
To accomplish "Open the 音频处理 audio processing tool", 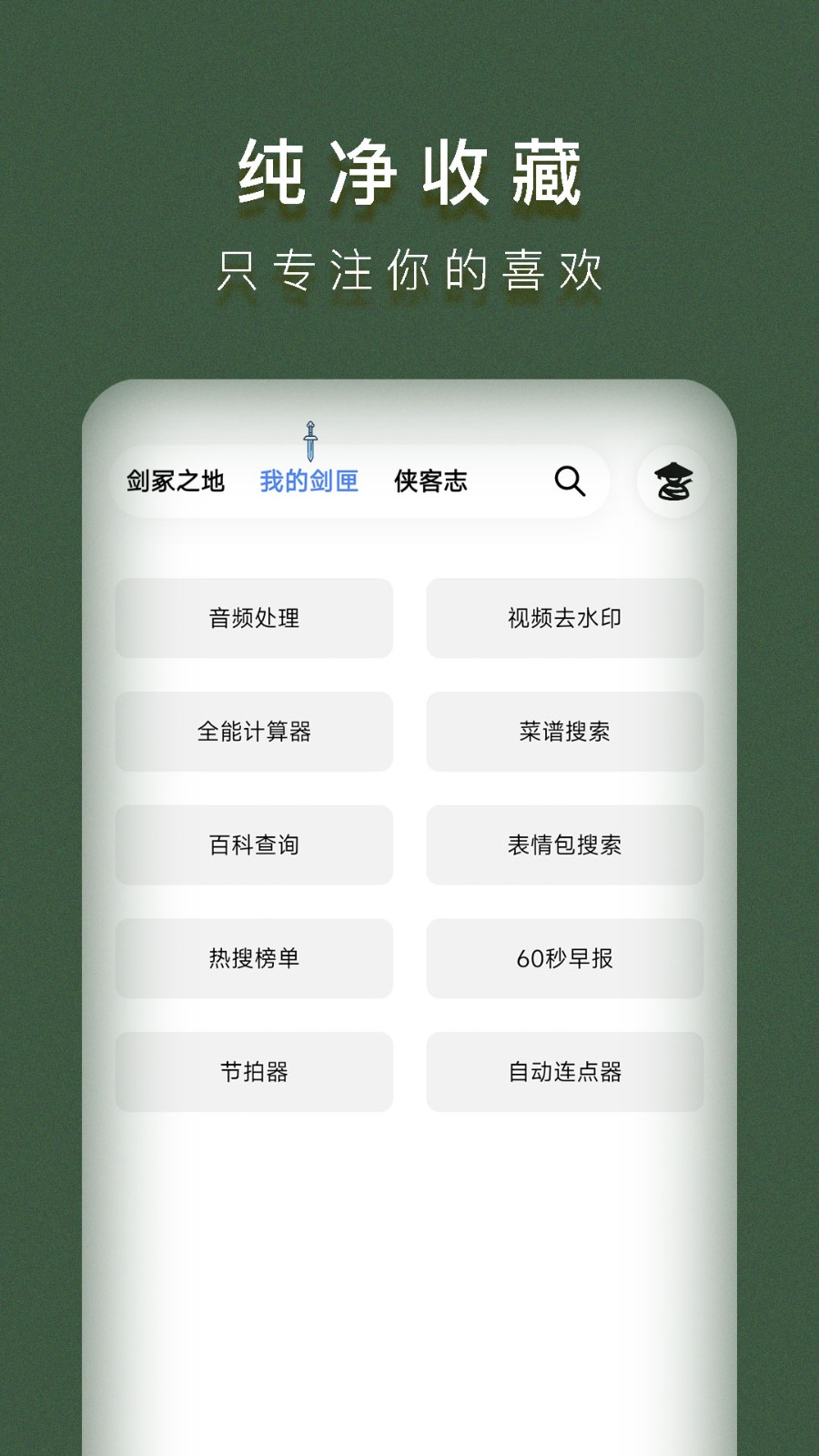I will click(253, 618).
